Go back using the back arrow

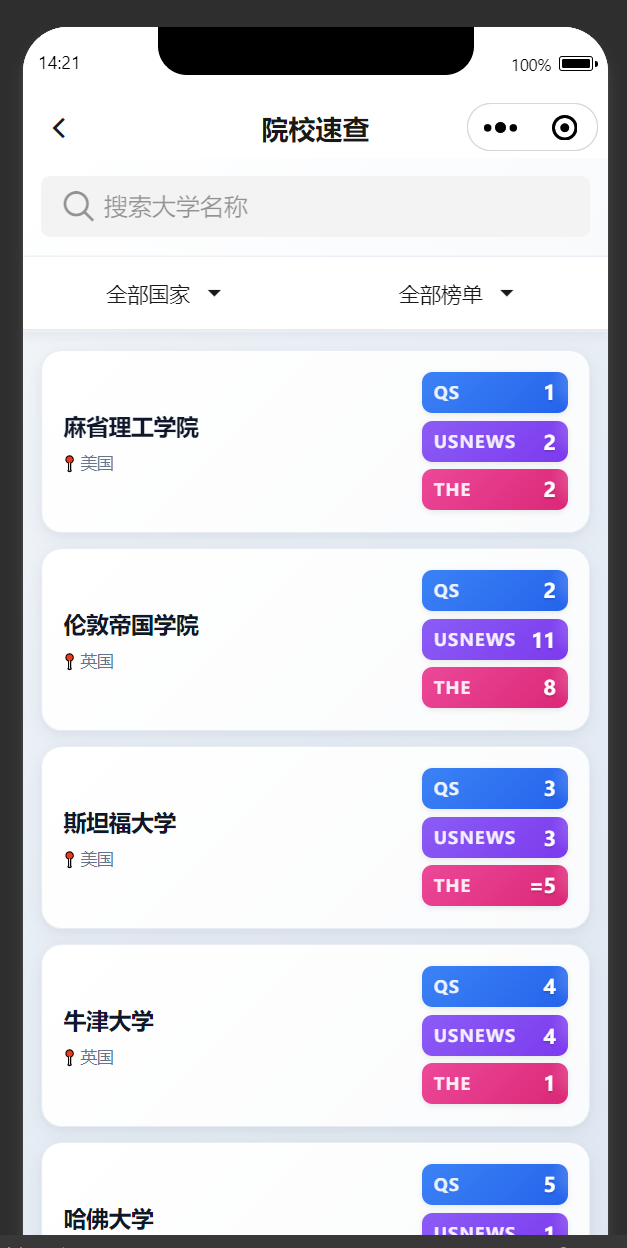click(x=59, y=128)
